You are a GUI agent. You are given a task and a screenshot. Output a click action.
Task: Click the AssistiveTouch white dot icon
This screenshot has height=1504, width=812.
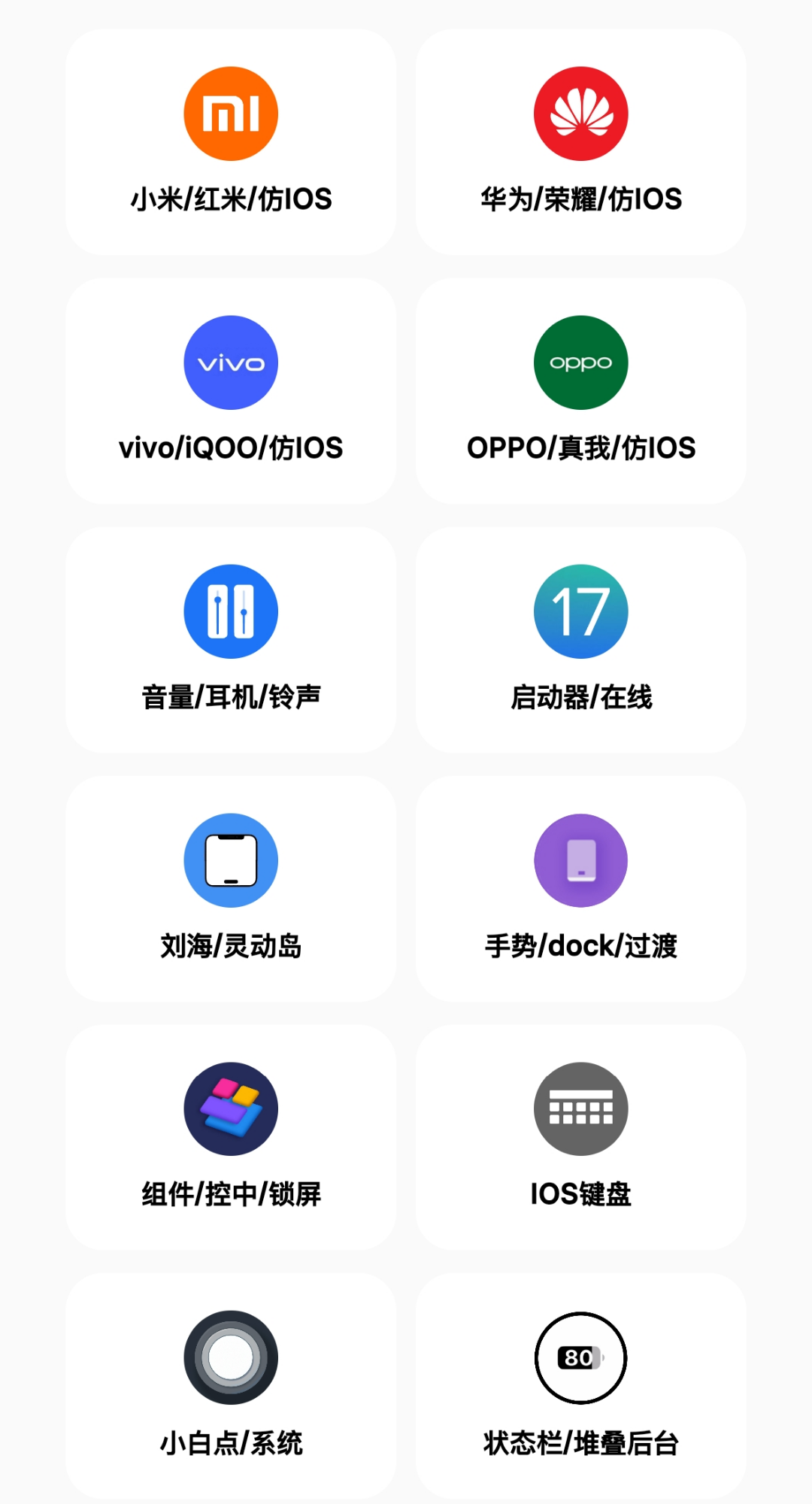pyautogui.click(x=231, y=1358)
